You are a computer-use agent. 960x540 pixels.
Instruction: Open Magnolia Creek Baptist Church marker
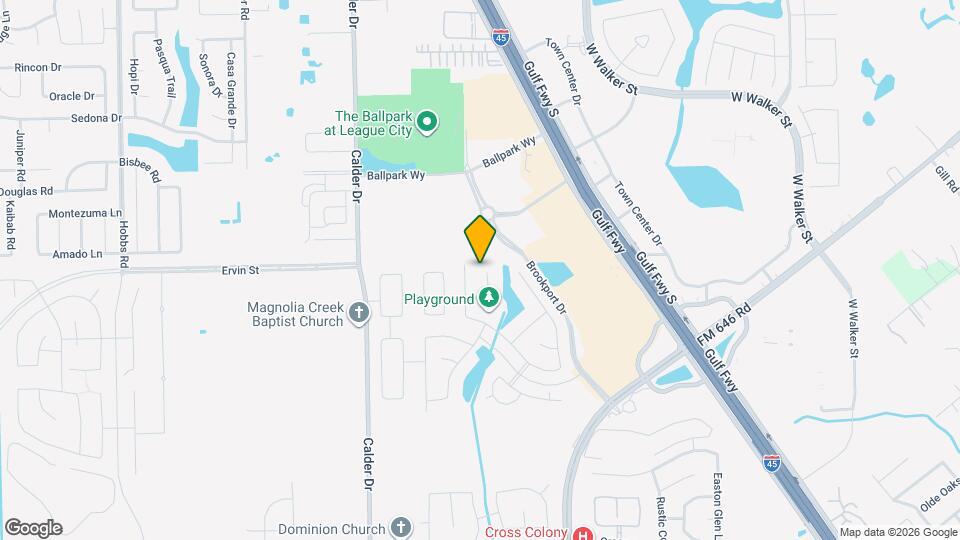click(360, 315)
